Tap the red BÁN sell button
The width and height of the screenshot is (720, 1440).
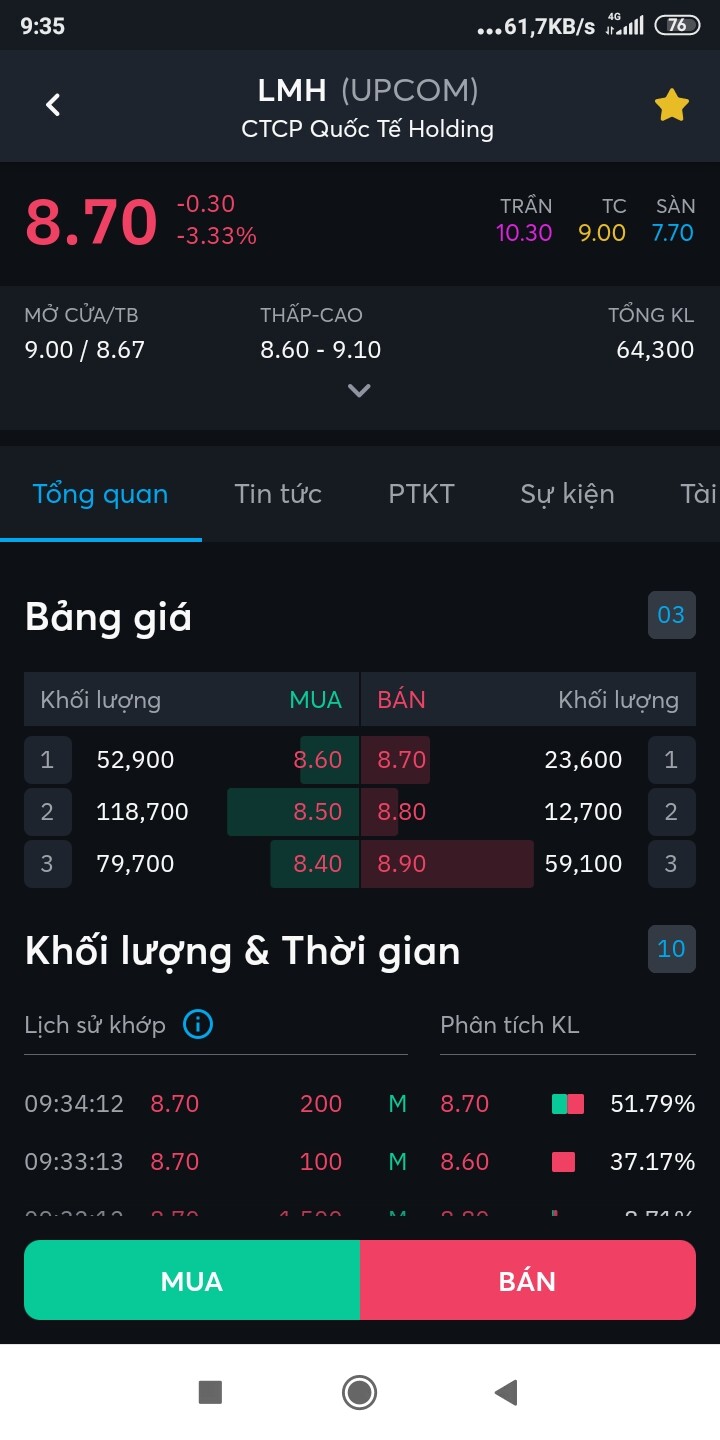click(527, 1281)
